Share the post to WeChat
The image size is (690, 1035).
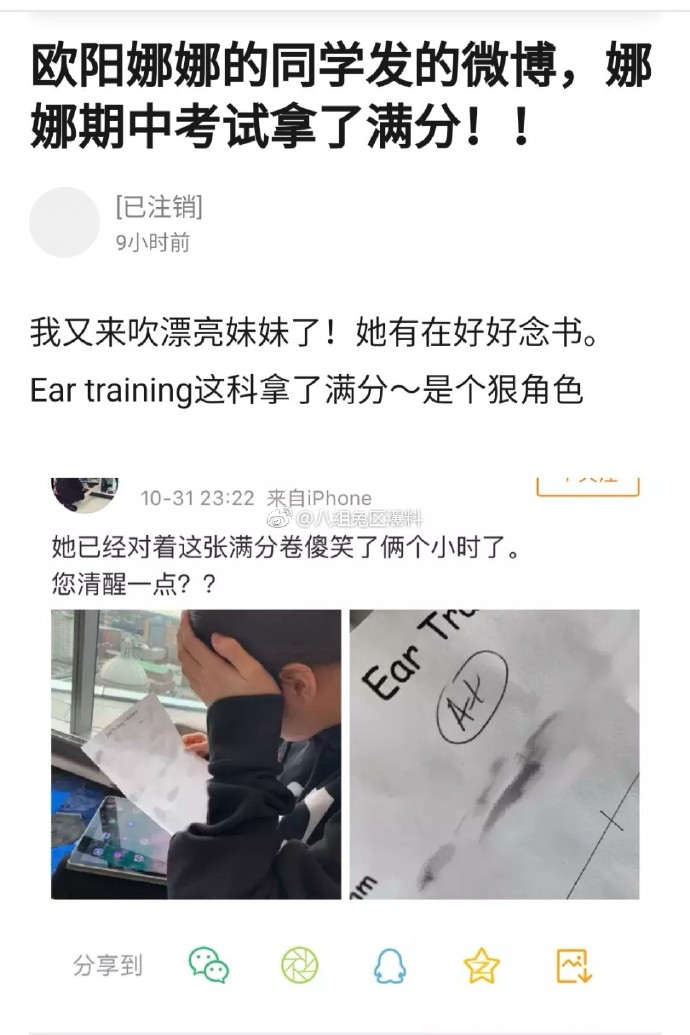pyautogui.click(x=209, y=965)
